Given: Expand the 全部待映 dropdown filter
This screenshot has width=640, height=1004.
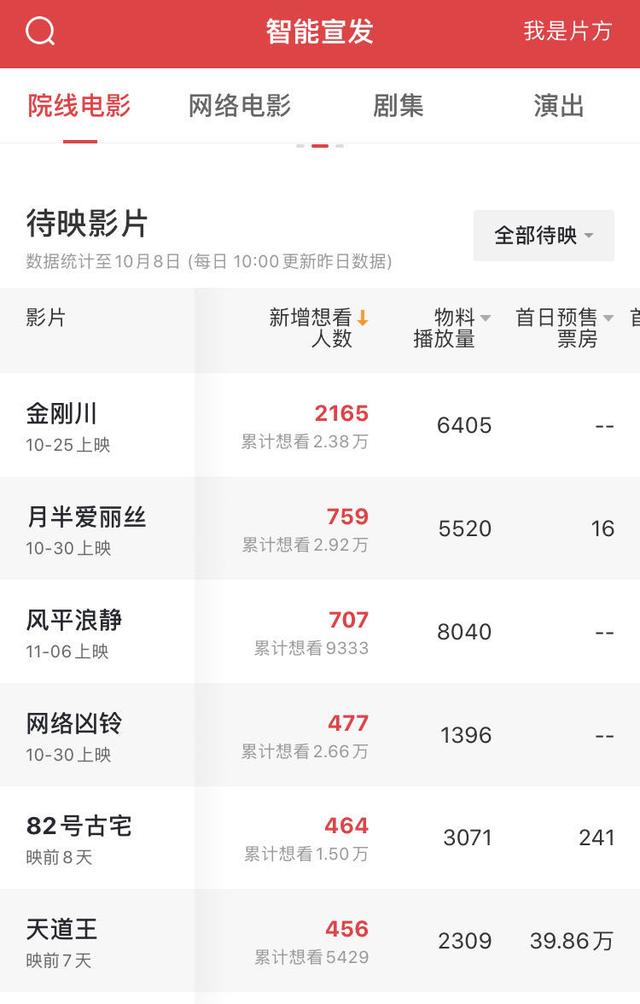Looking at the screenshot, I should (544, 236).
